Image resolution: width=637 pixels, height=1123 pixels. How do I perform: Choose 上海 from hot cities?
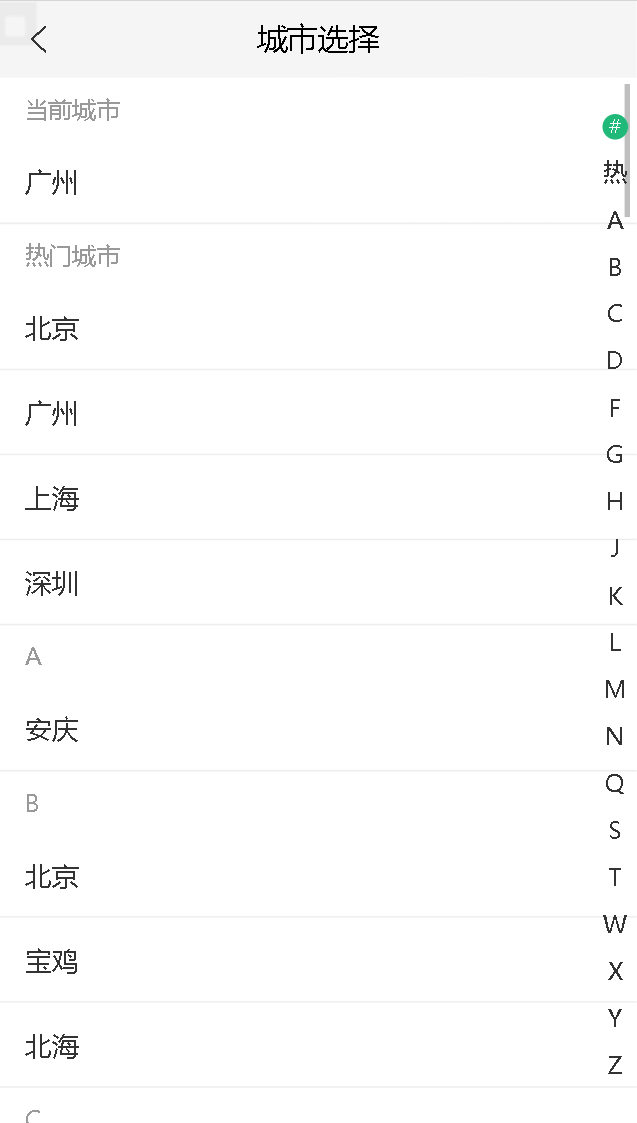[318, 498]
